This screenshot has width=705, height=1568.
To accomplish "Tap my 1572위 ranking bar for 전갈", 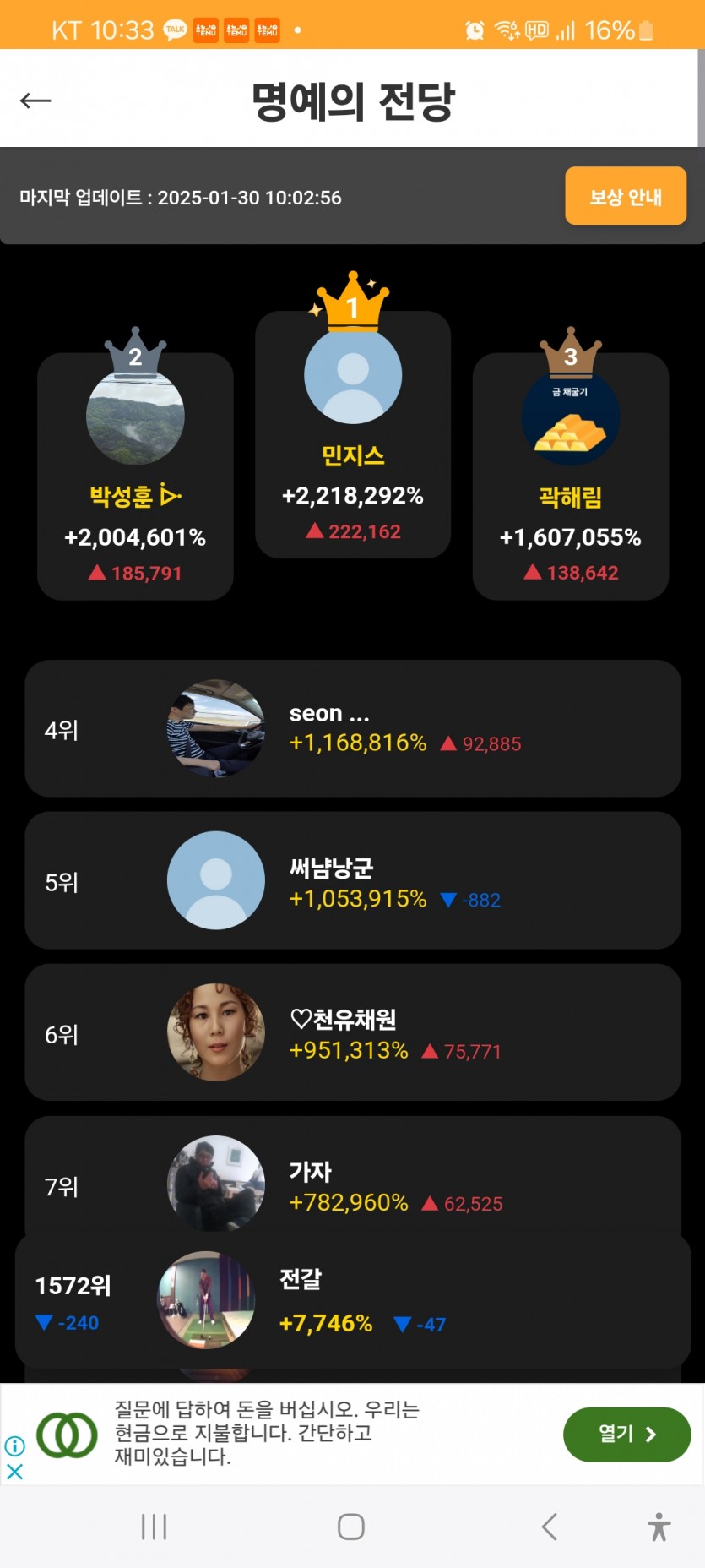I will point(353,1301).
